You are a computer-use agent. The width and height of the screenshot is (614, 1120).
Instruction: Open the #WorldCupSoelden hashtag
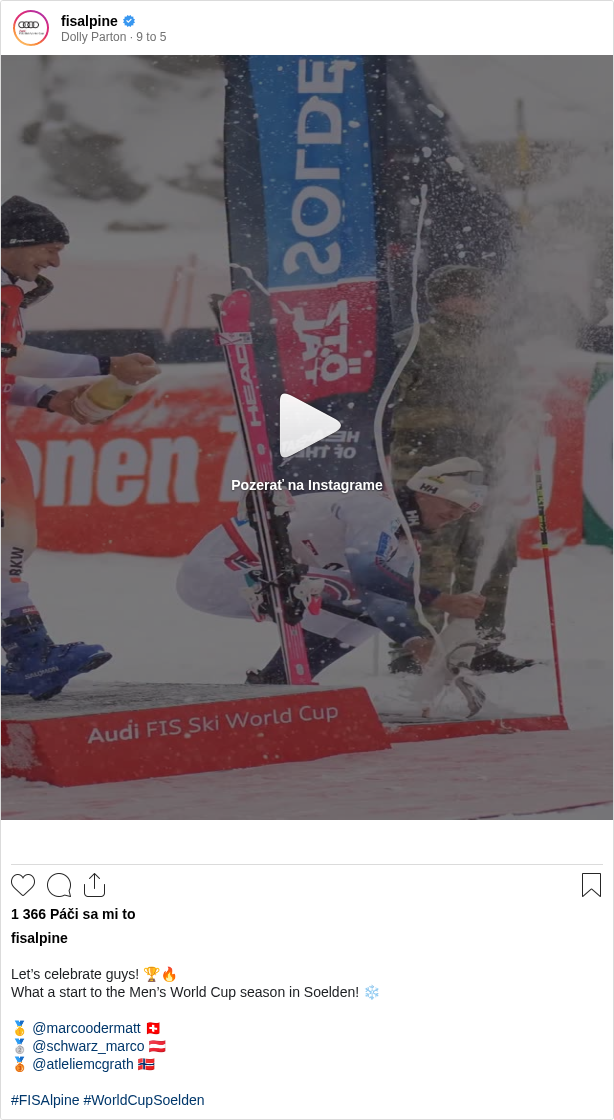coord(144,1100)
